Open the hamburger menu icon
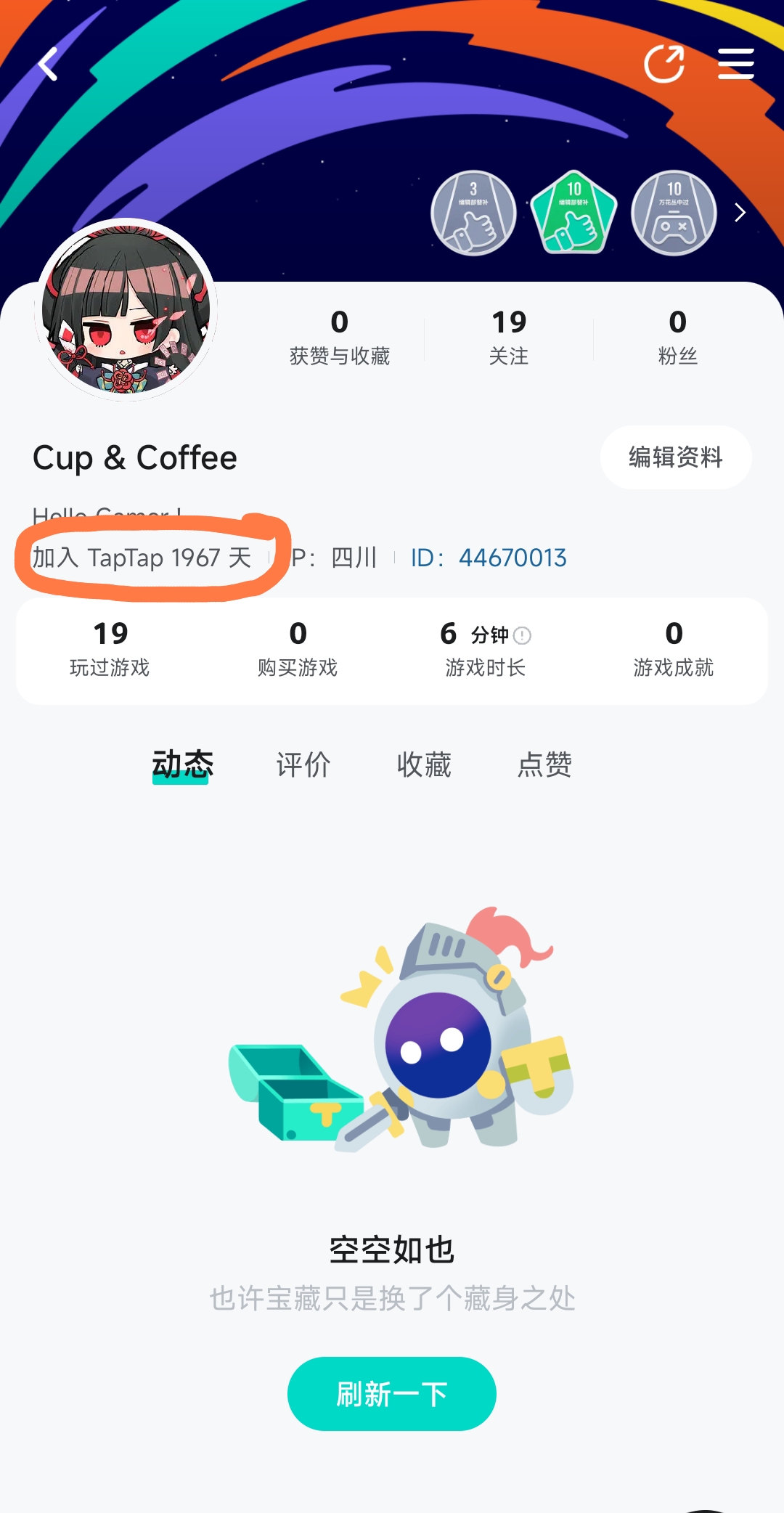This screenshot has height=1513, width=784. [736, 64]
